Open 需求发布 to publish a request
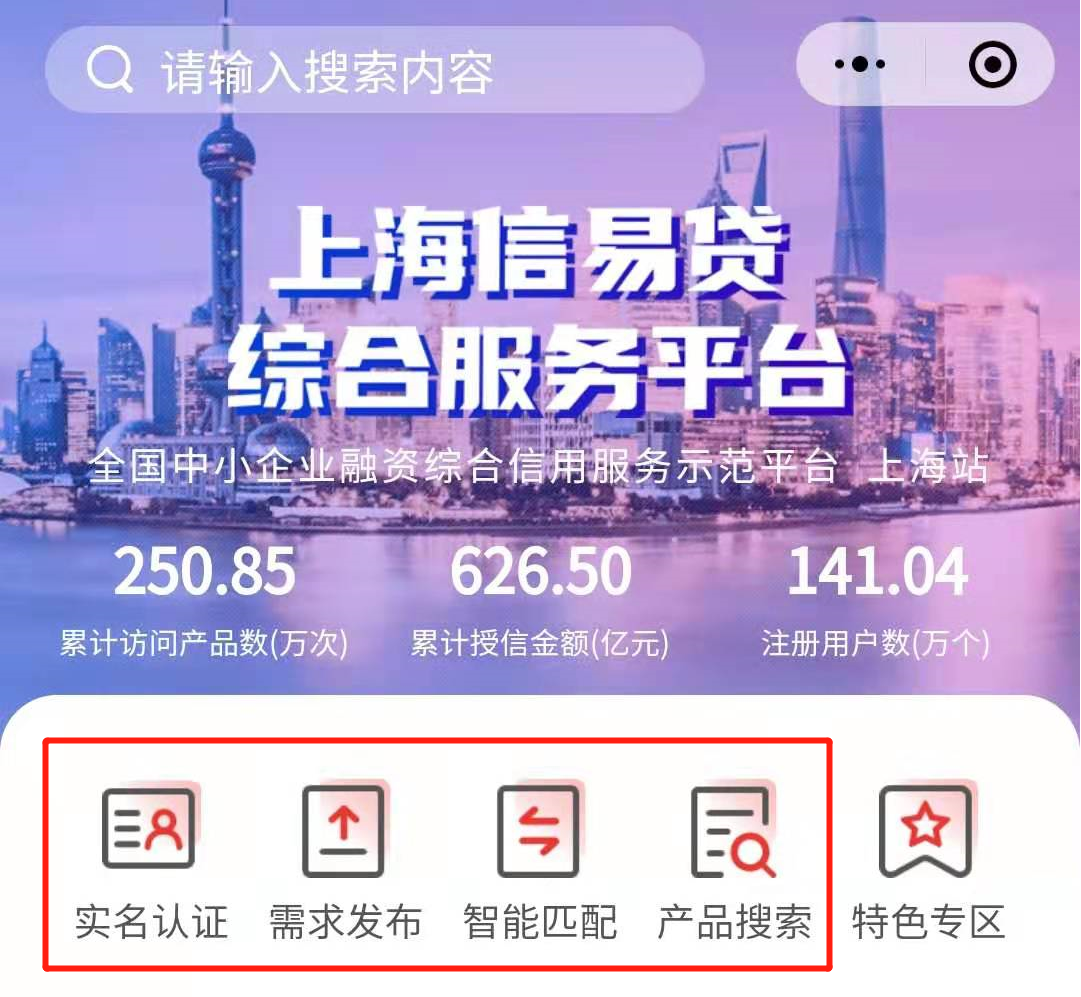Image resolution: width=1081 pixels, height=997 pixels. [345, 860]
